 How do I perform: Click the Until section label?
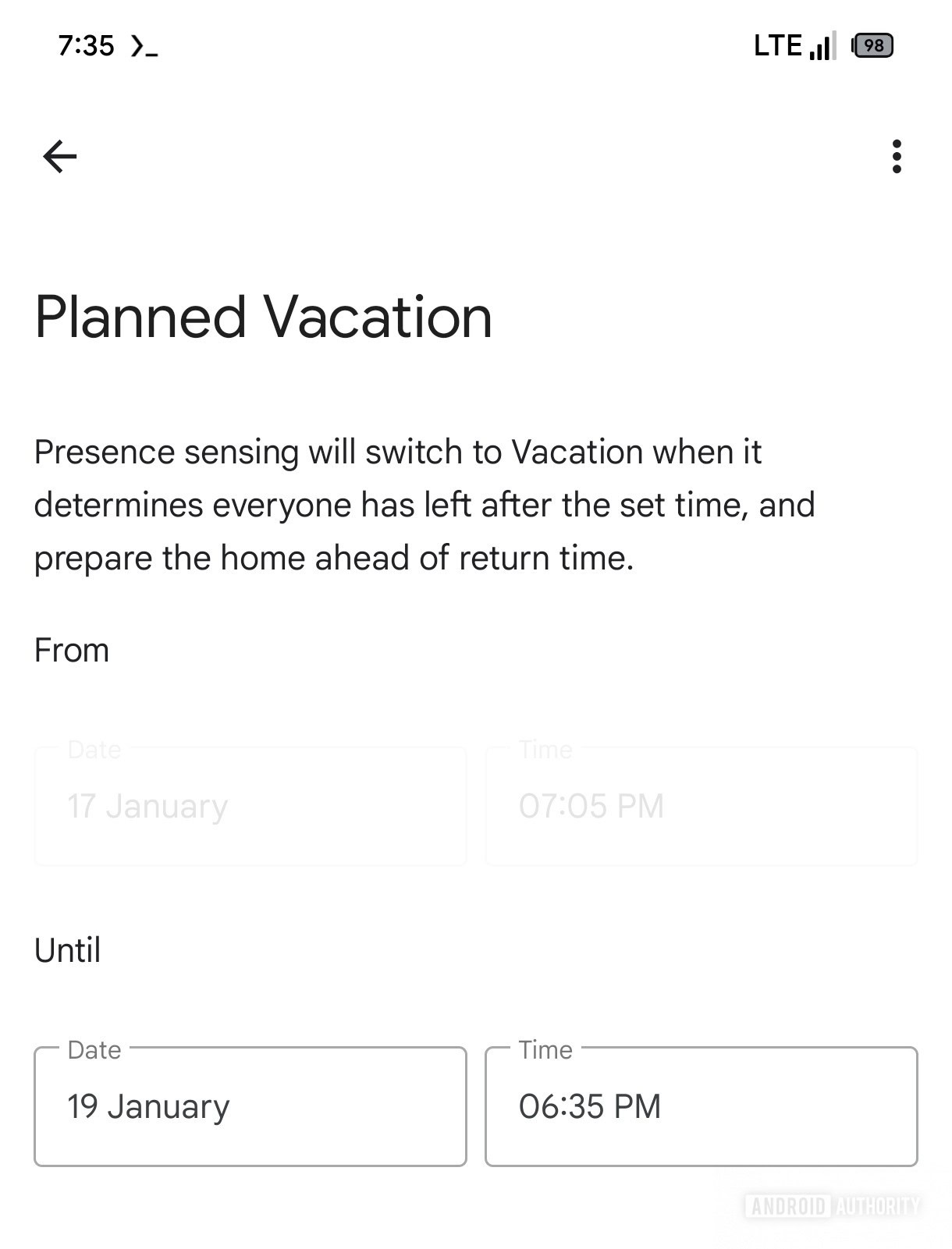[x=67, y=950]
